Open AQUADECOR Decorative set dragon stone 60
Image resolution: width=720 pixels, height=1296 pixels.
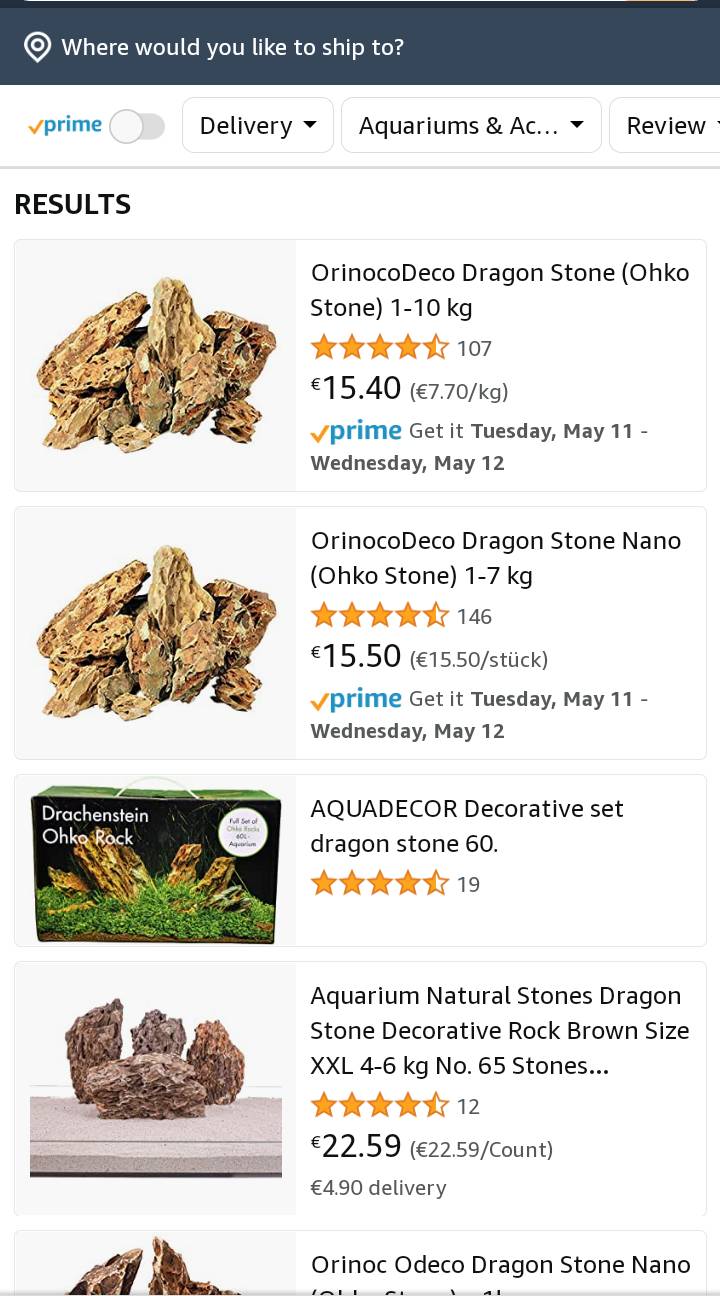tap(466, 825)
